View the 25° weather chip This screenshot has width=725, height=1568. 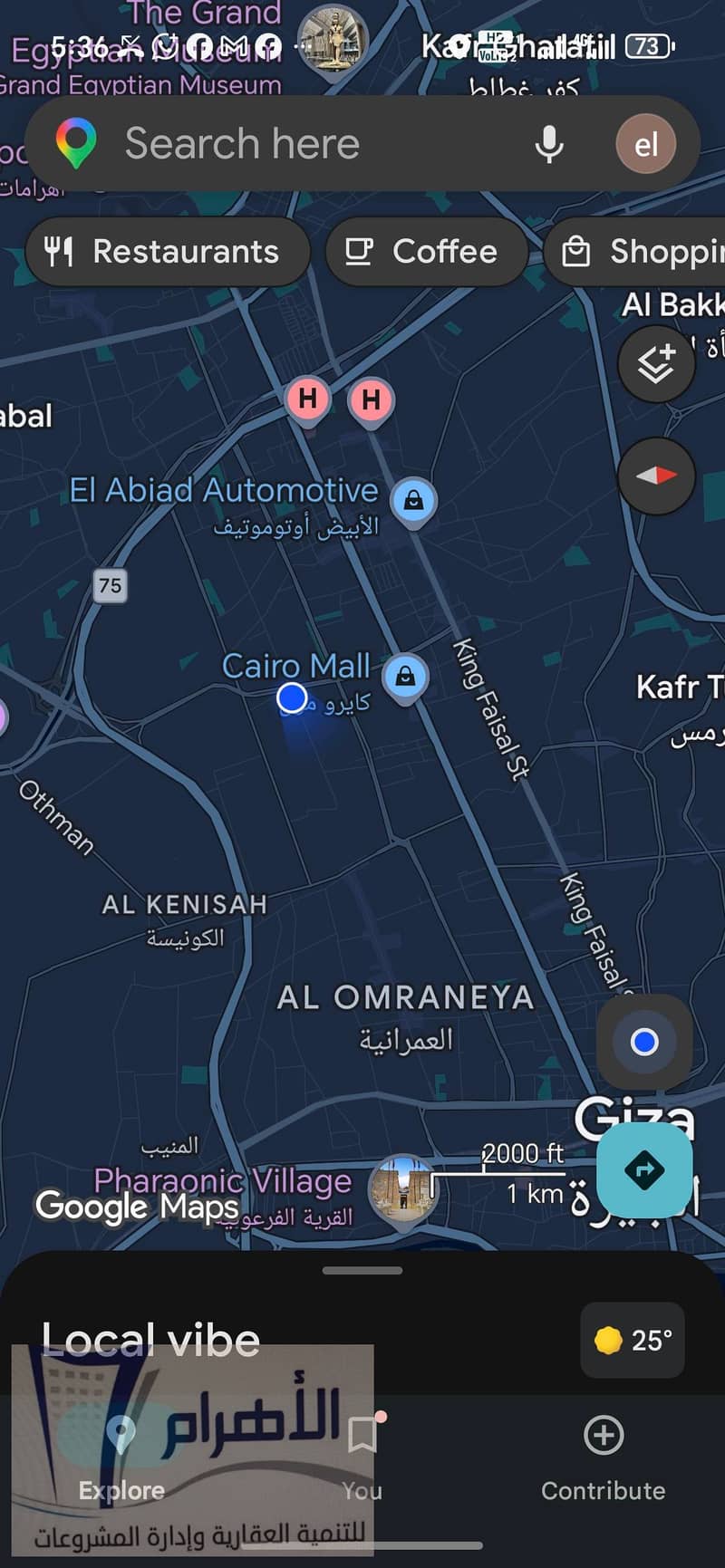click(633, 1340)
